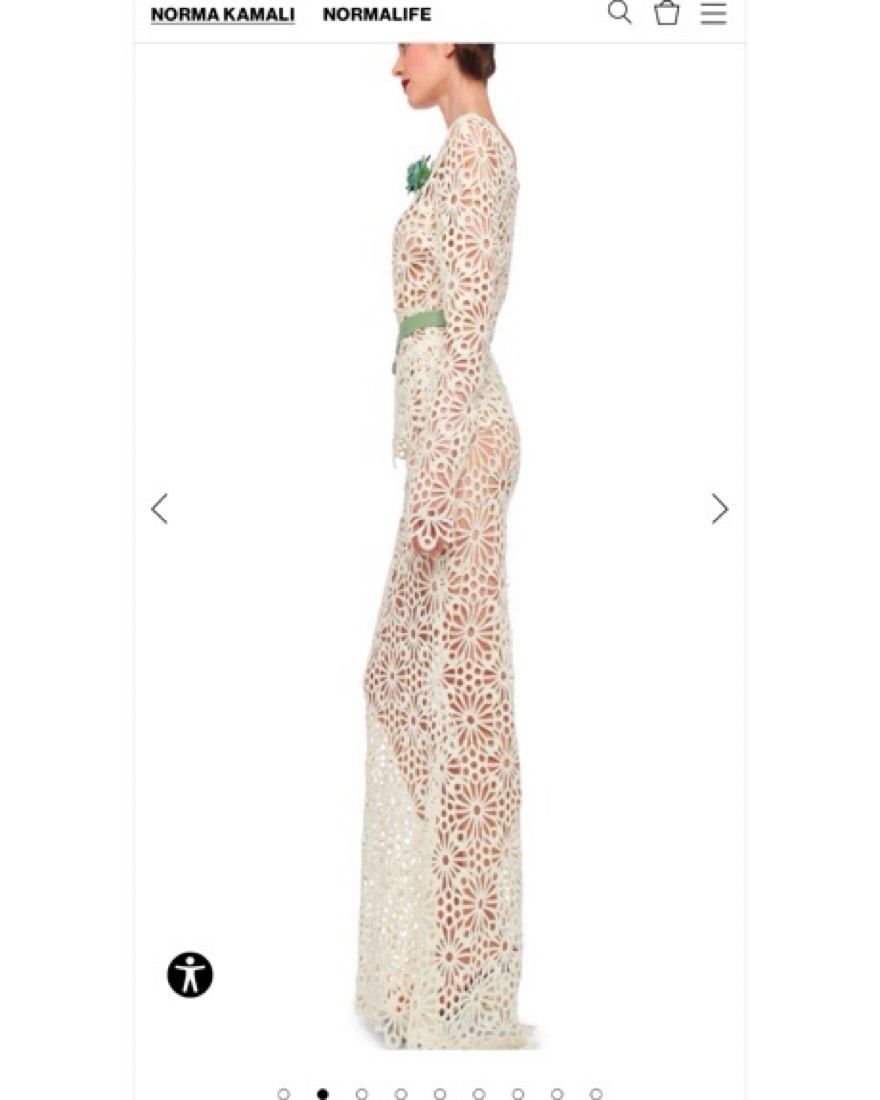The height and width of the screenshot is (1100, 880).
Task: Show the next product image
Action: (719, 509)
